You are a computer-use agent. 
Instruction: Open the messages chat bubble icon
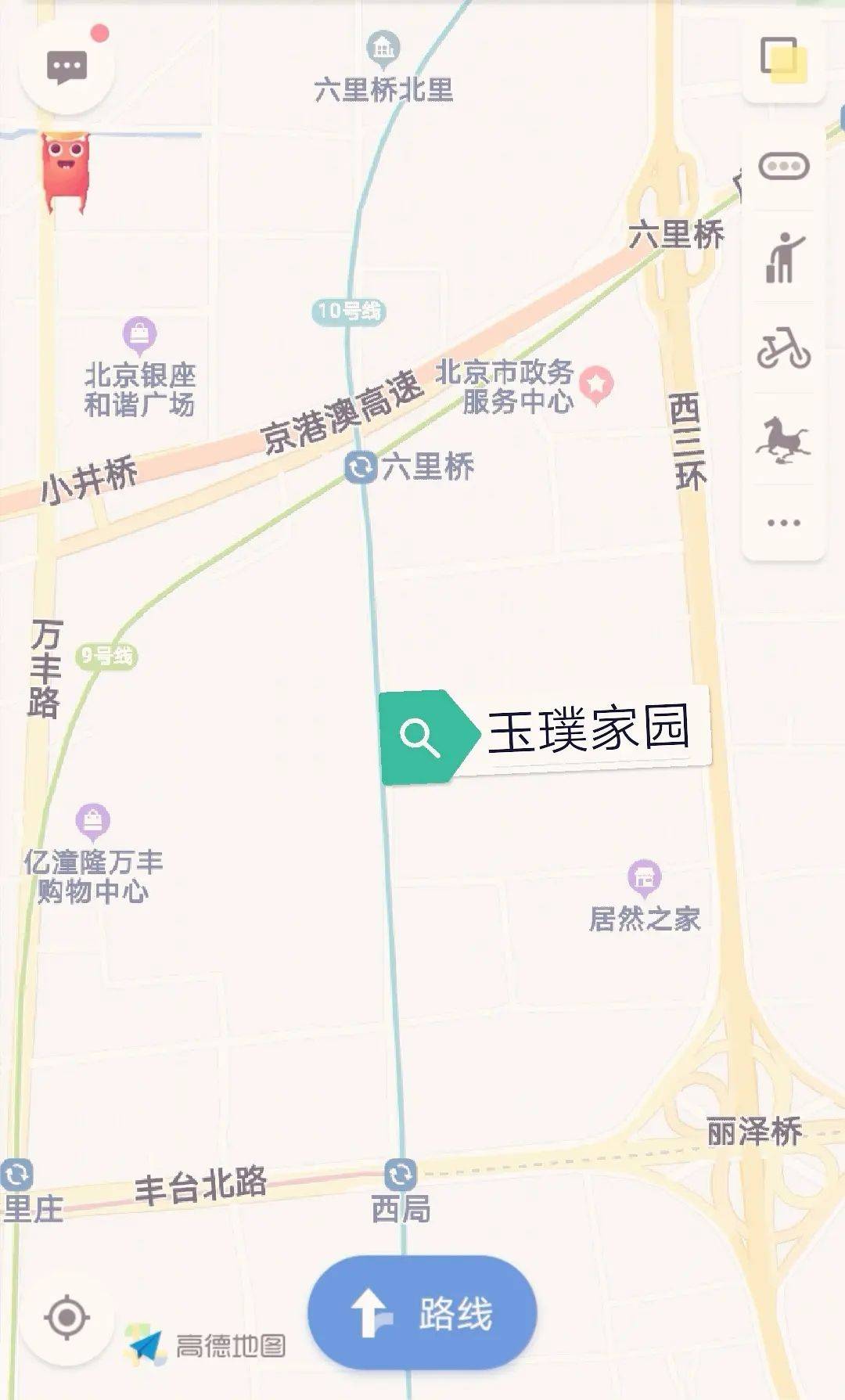coord(67,68)
